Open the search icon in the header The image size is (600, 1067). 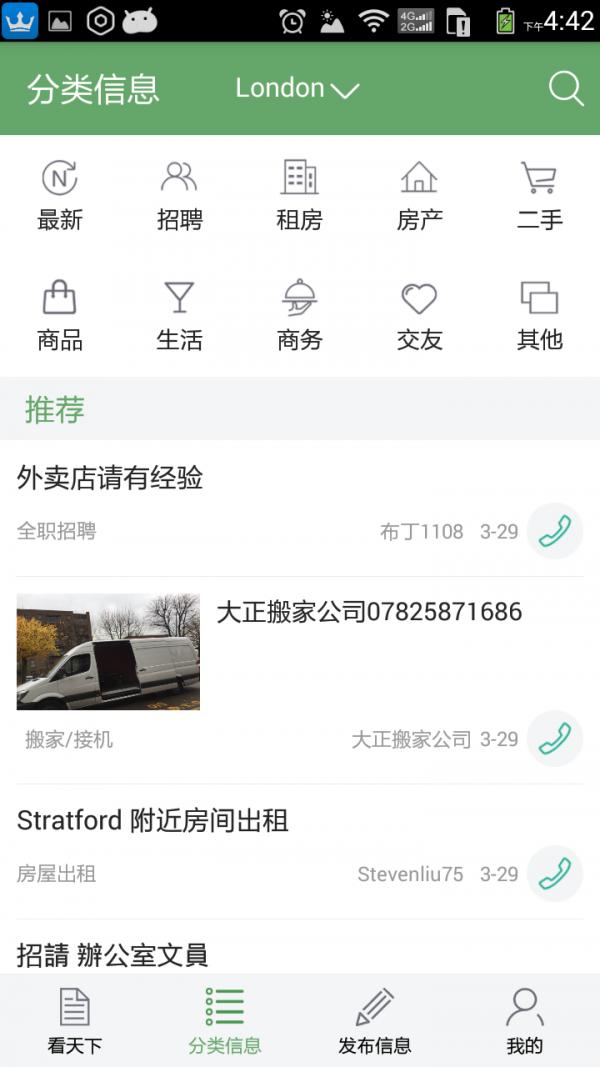click(x=566, y=89)
